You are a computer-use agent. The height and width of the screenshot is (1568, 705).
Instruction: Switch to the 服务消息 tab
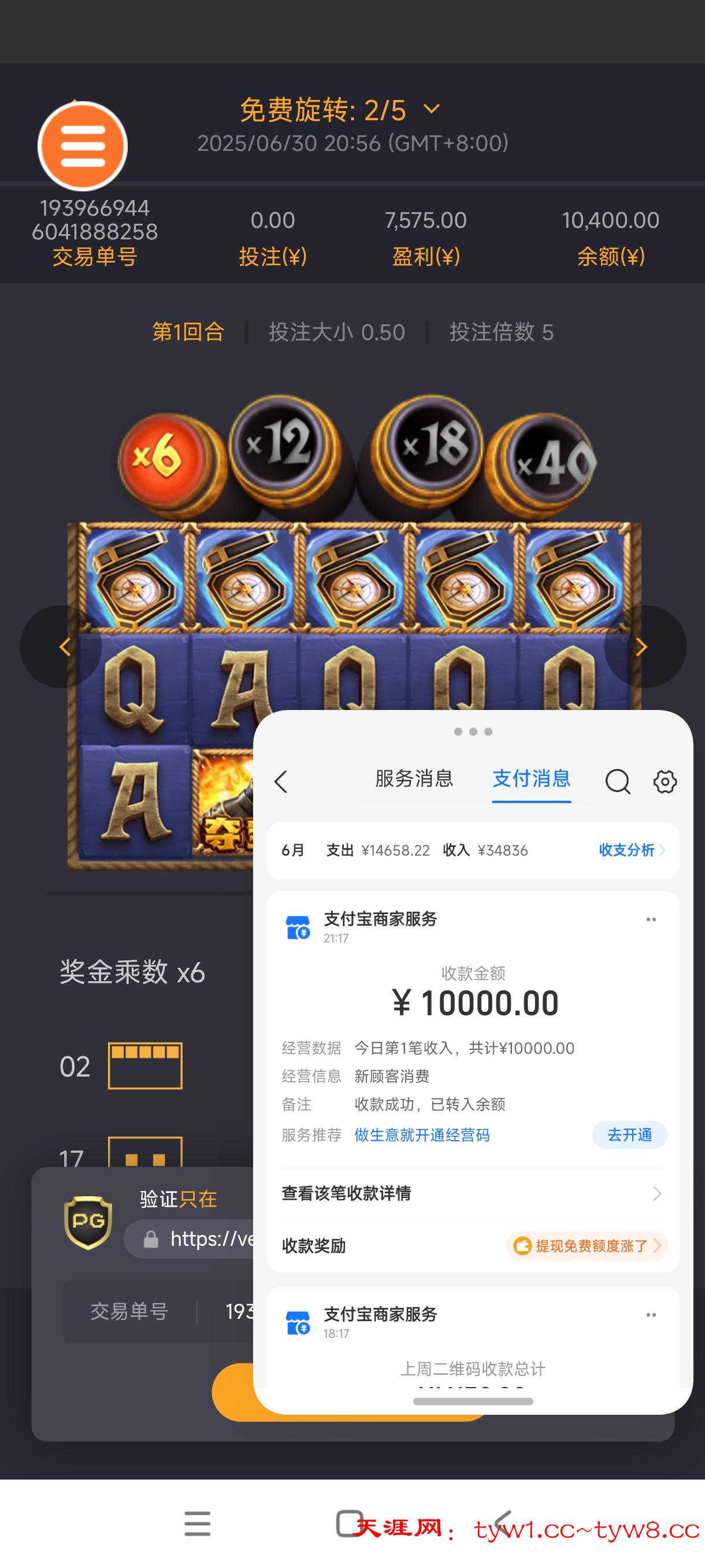coord(414,779)
